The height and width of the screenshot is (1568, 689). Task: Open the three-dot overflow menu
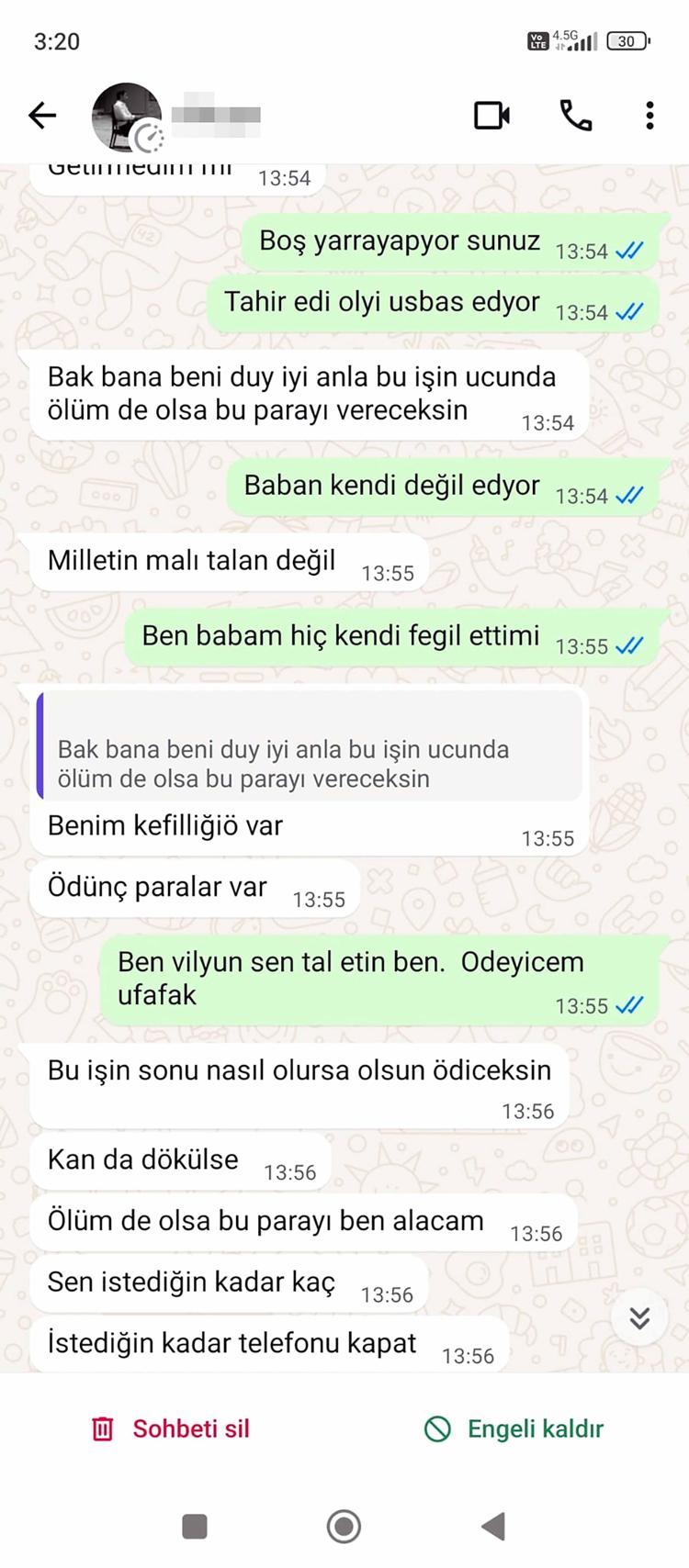(x=649, y=116)
